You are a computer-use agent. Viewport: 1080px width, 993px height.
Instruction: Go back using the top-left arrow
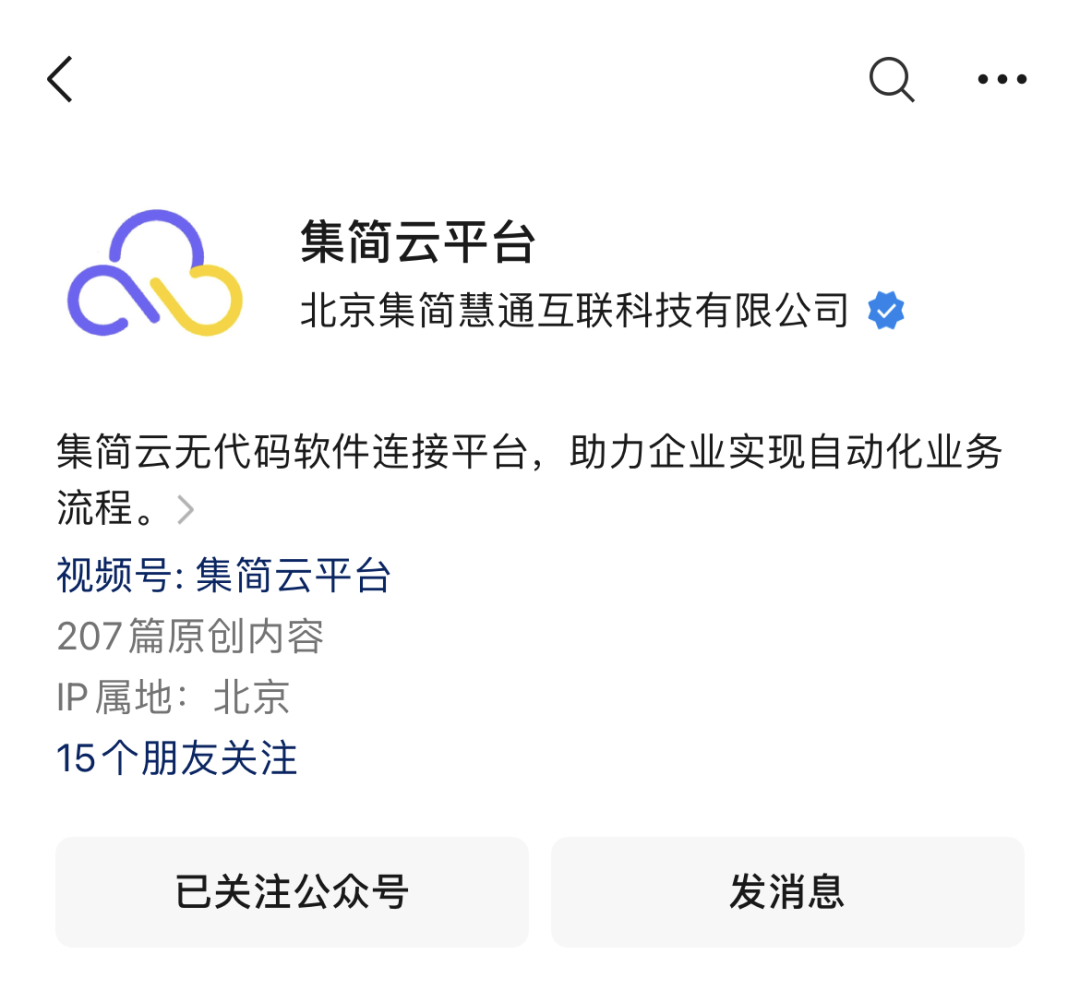pos(60,79)
